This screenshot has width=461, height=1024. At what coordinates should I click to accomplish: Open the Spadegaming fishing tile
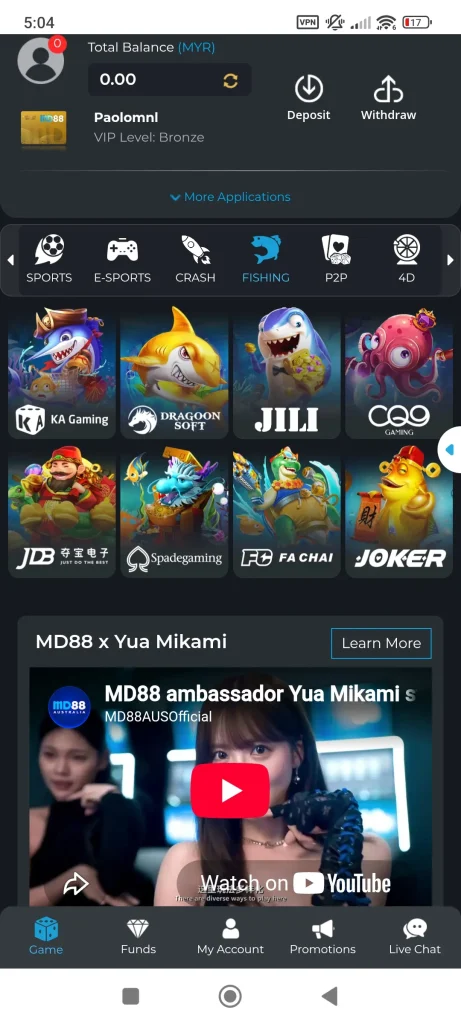click(x=174, y=512)
